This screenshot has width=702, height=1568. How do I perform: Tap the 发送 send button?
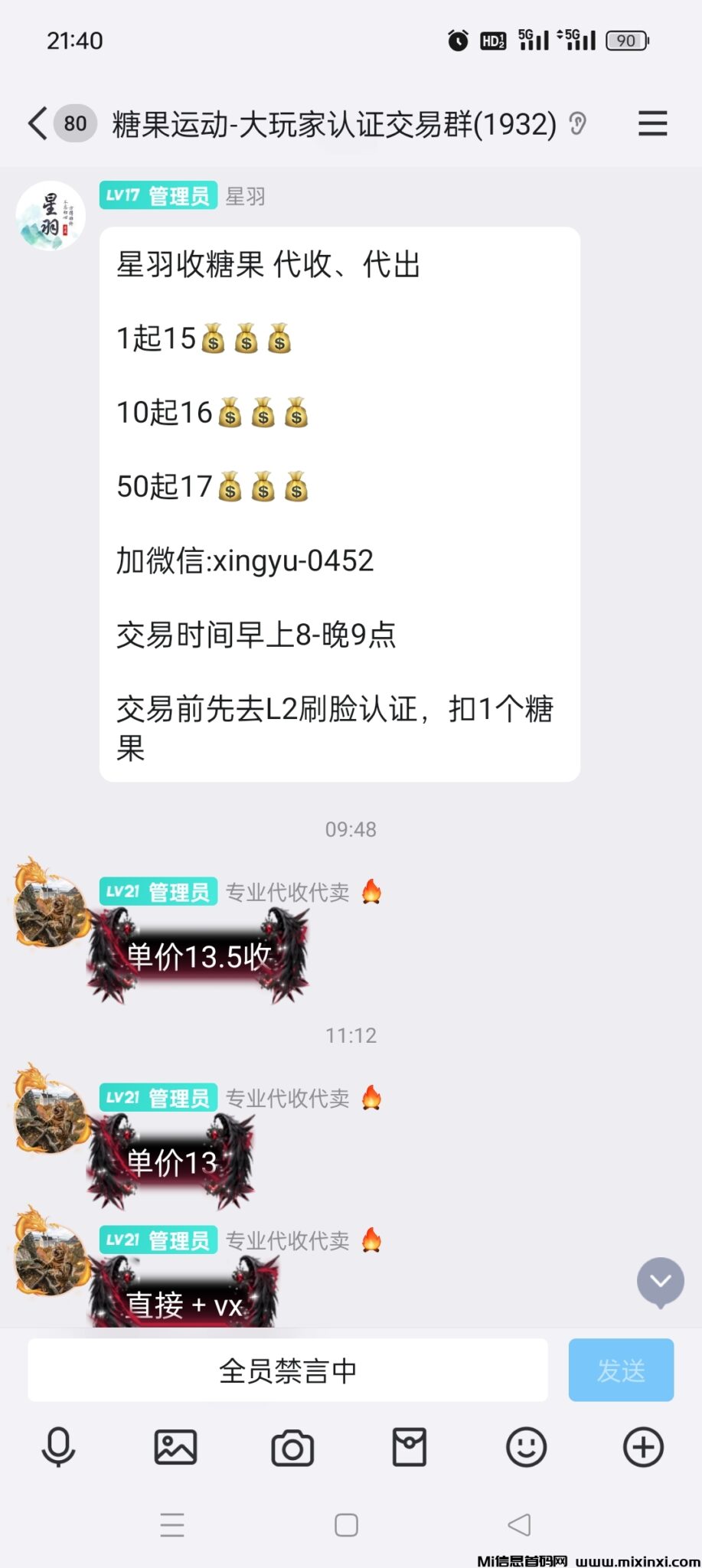coord(621,1370)
